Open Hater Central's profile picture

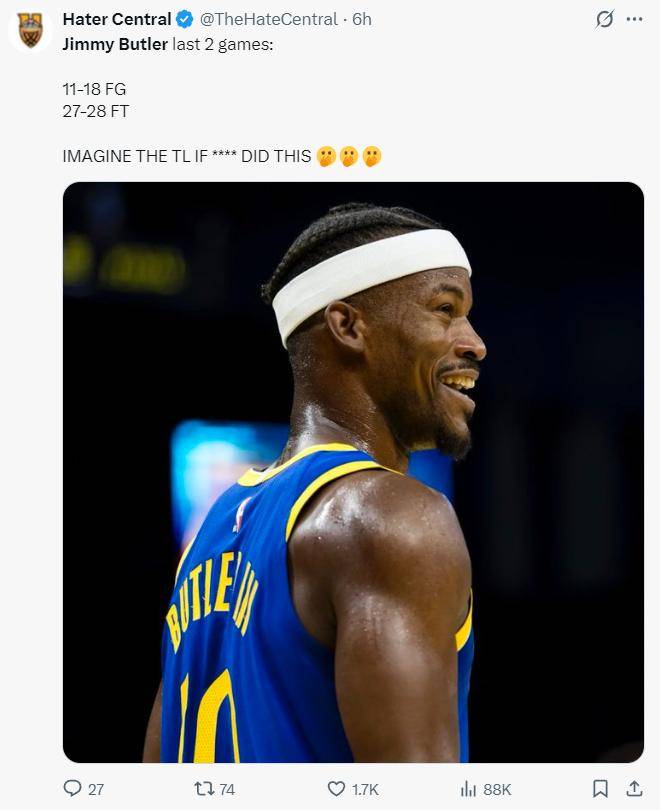pos(31,30)
